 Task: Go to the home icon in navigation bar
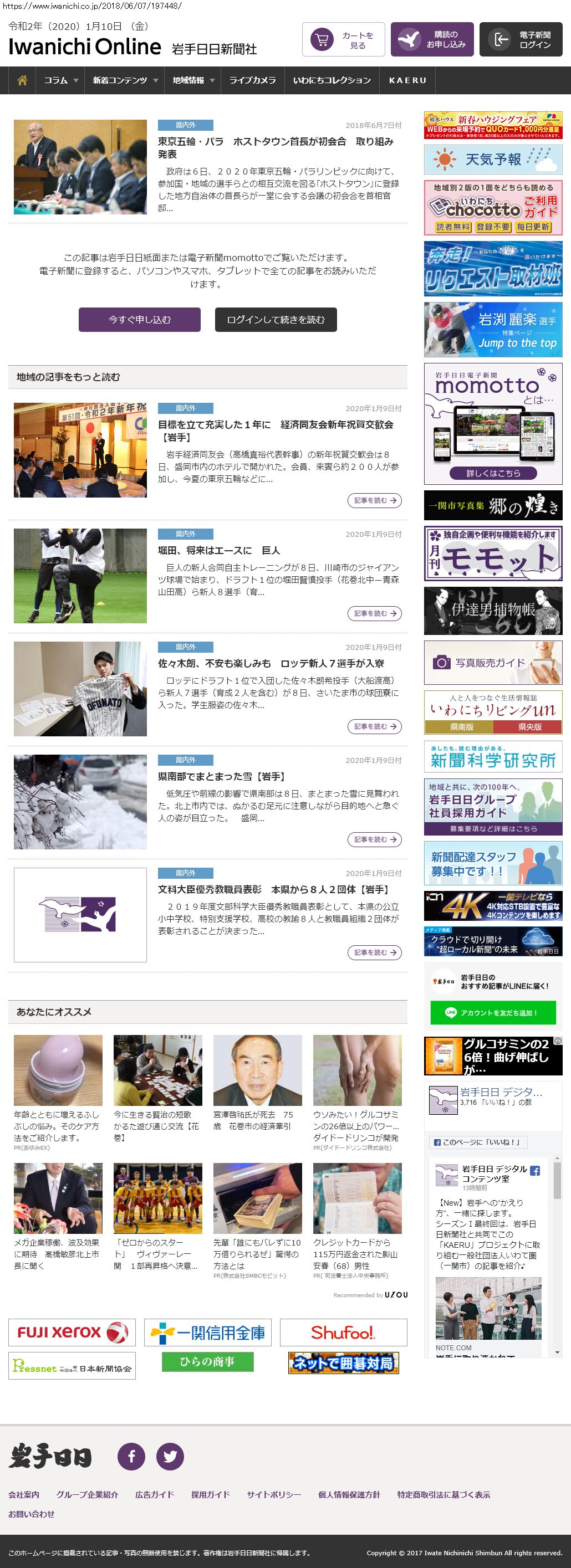(23, 80)
